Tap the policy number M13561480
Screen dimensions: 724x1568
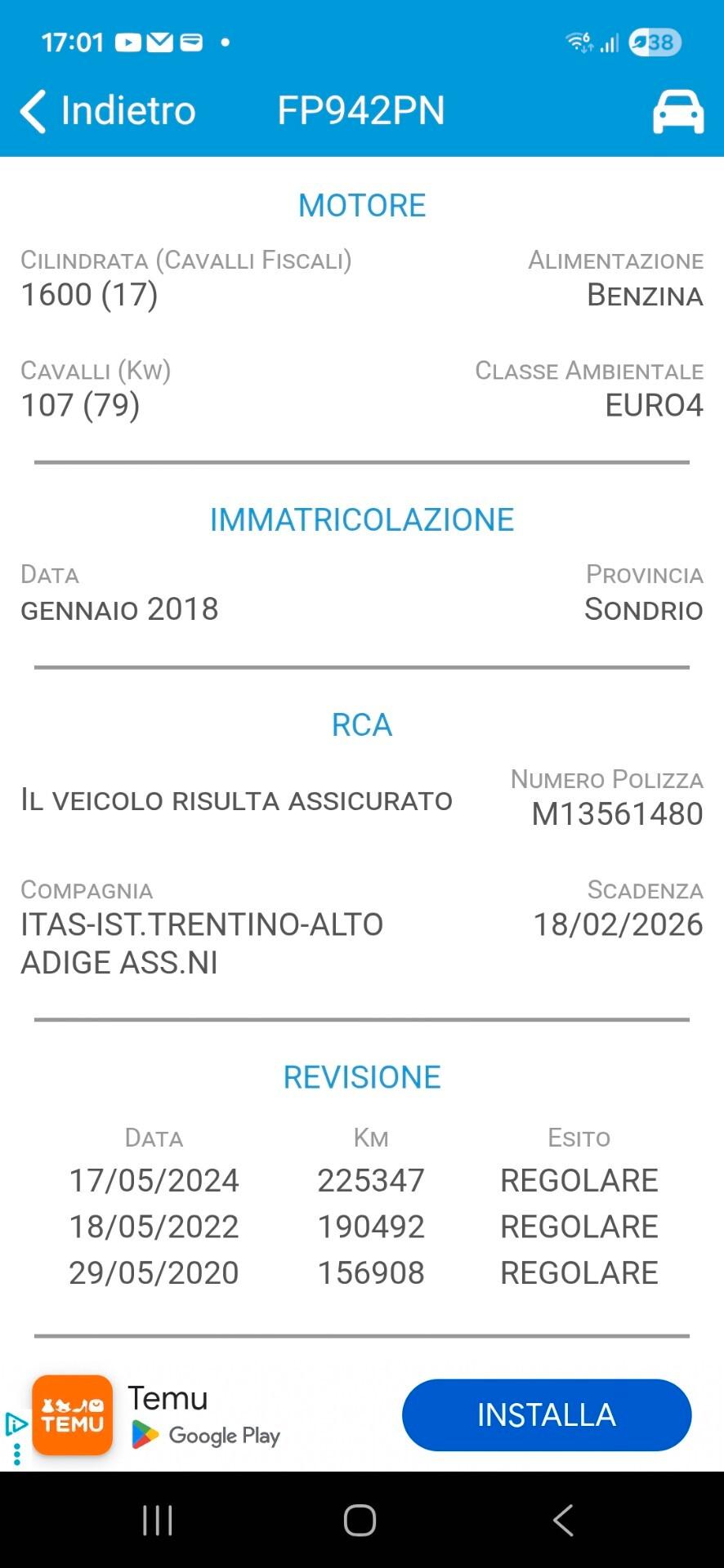pos(617,813)
